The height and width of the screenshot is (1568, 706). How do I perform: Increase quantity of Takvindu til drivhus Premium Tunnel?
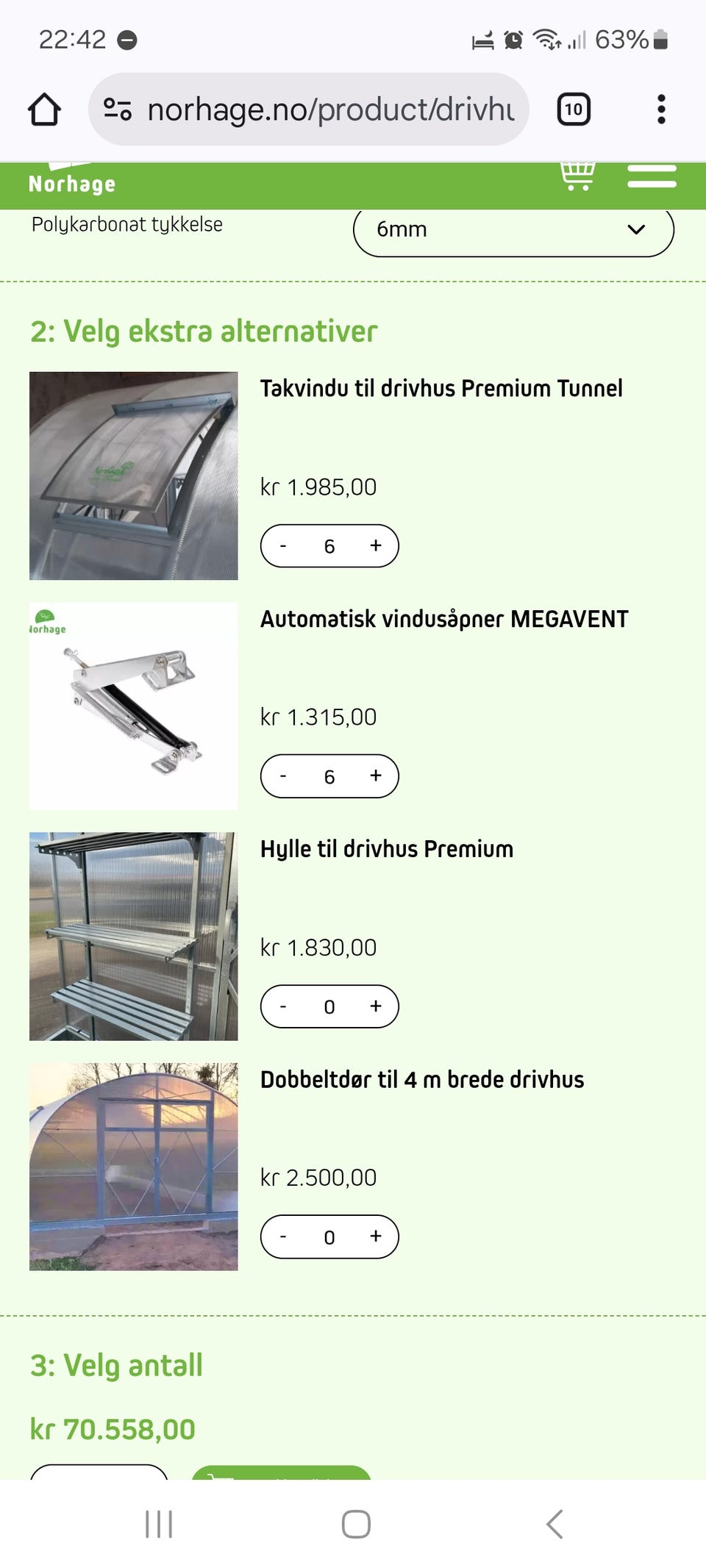click(375, 545)
